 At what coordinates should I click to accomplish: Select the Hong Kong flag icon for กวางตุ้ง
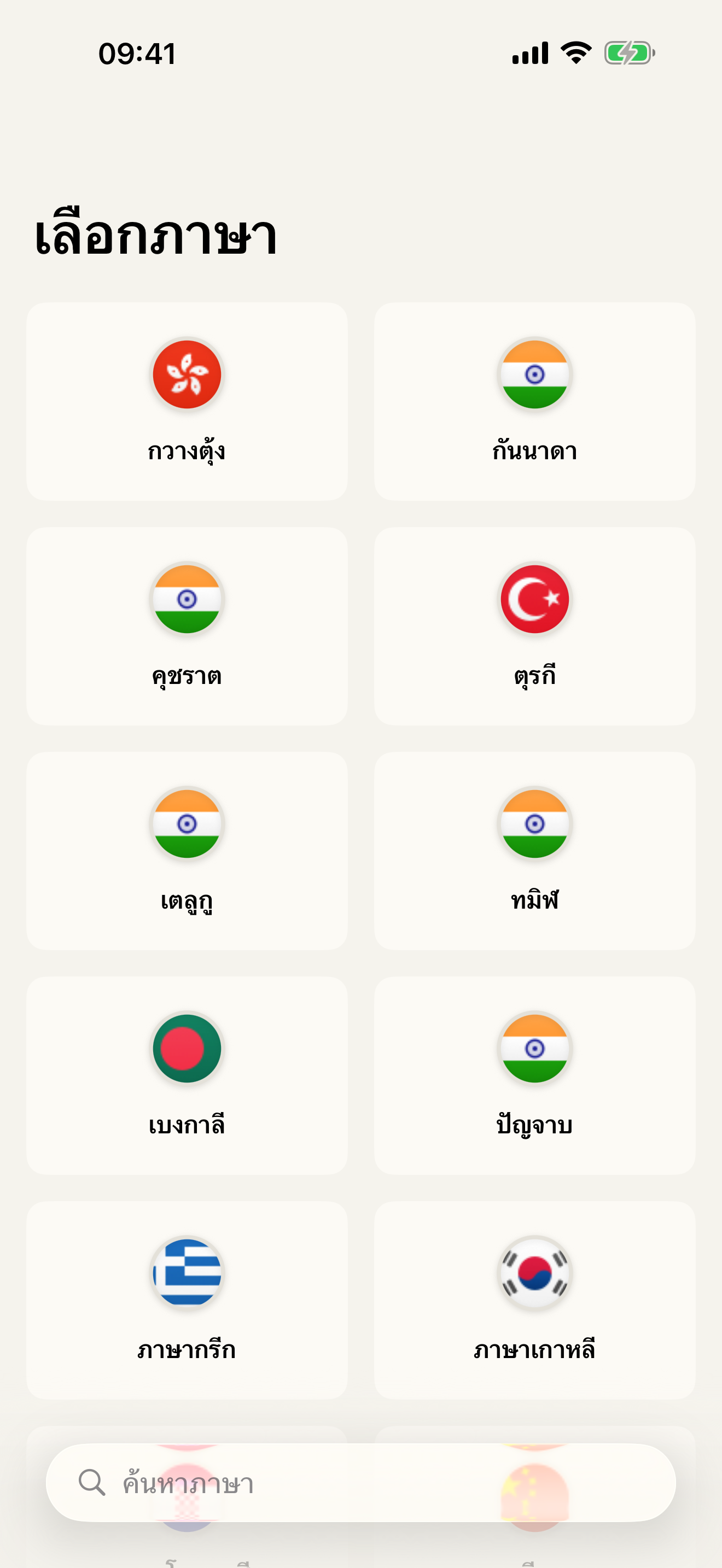pos(187,375)
